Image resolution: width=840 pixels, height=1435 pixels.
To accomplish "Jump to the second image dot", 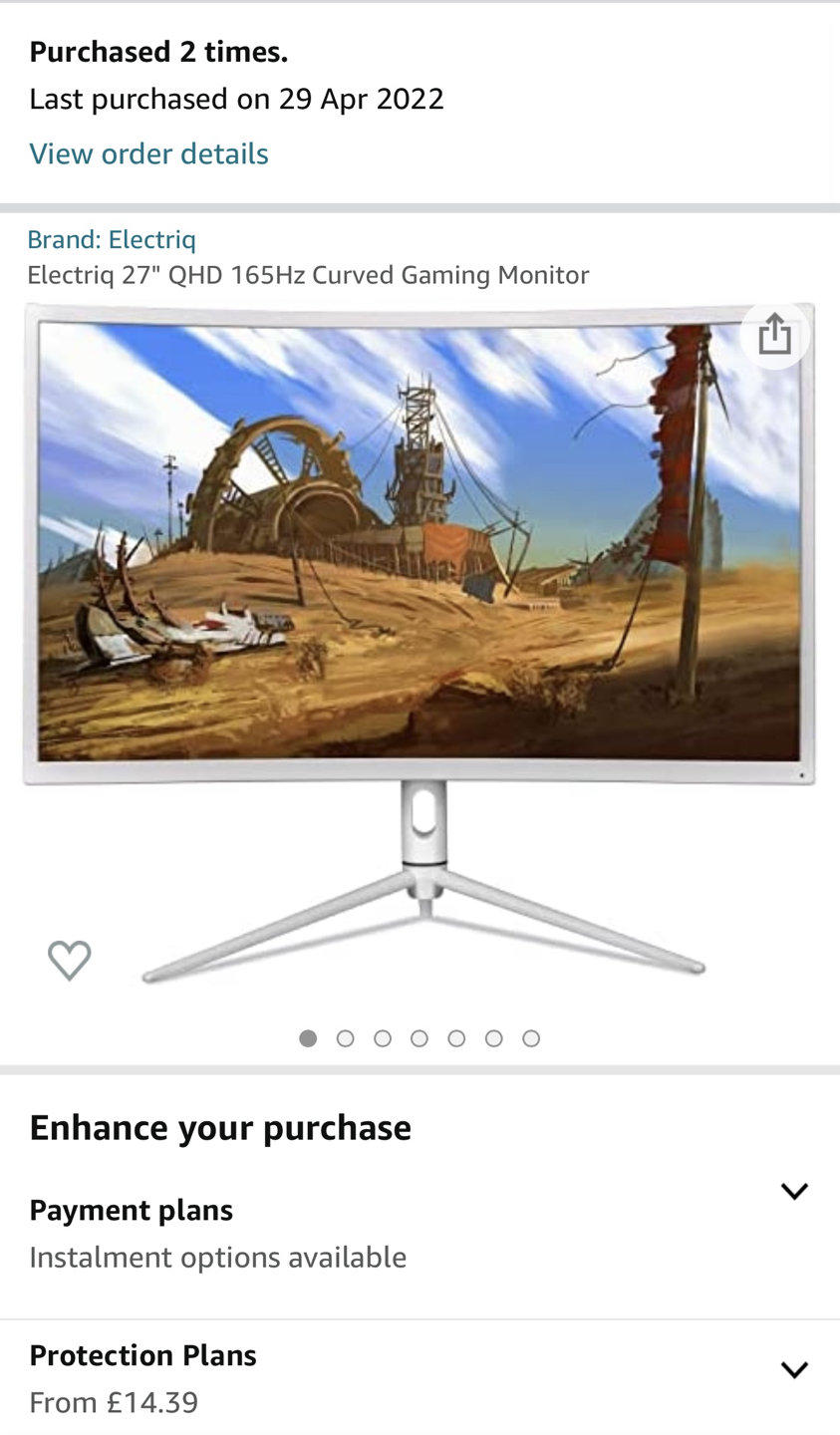I will click(x=346, y=1038).
